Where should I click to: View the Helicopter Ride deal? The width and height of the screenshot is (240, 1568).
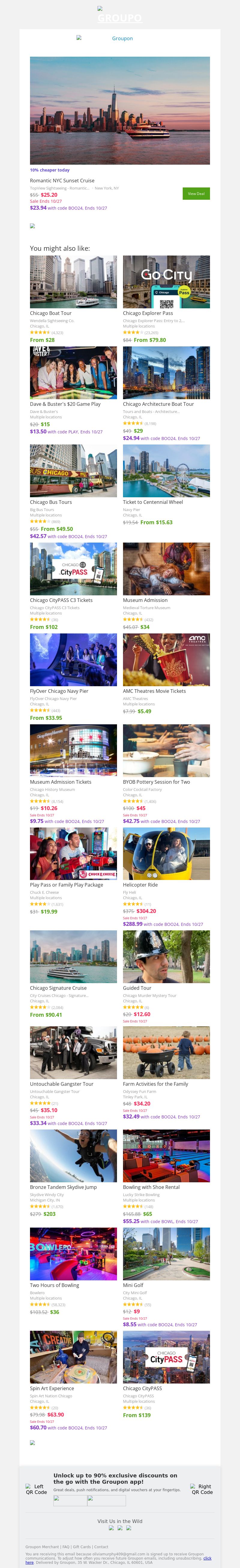point(166,853)
